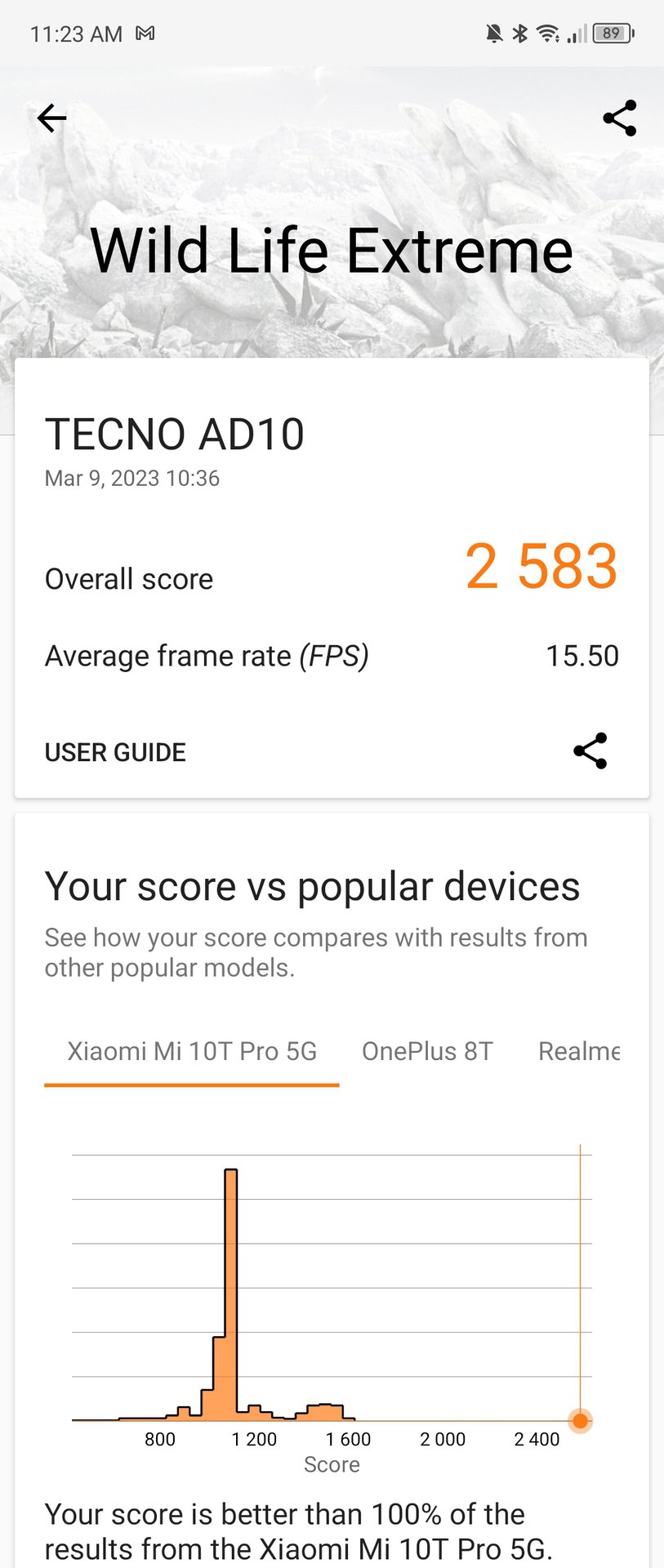Go back using the top arrow
664x1568 pixels.
point(51,118)
